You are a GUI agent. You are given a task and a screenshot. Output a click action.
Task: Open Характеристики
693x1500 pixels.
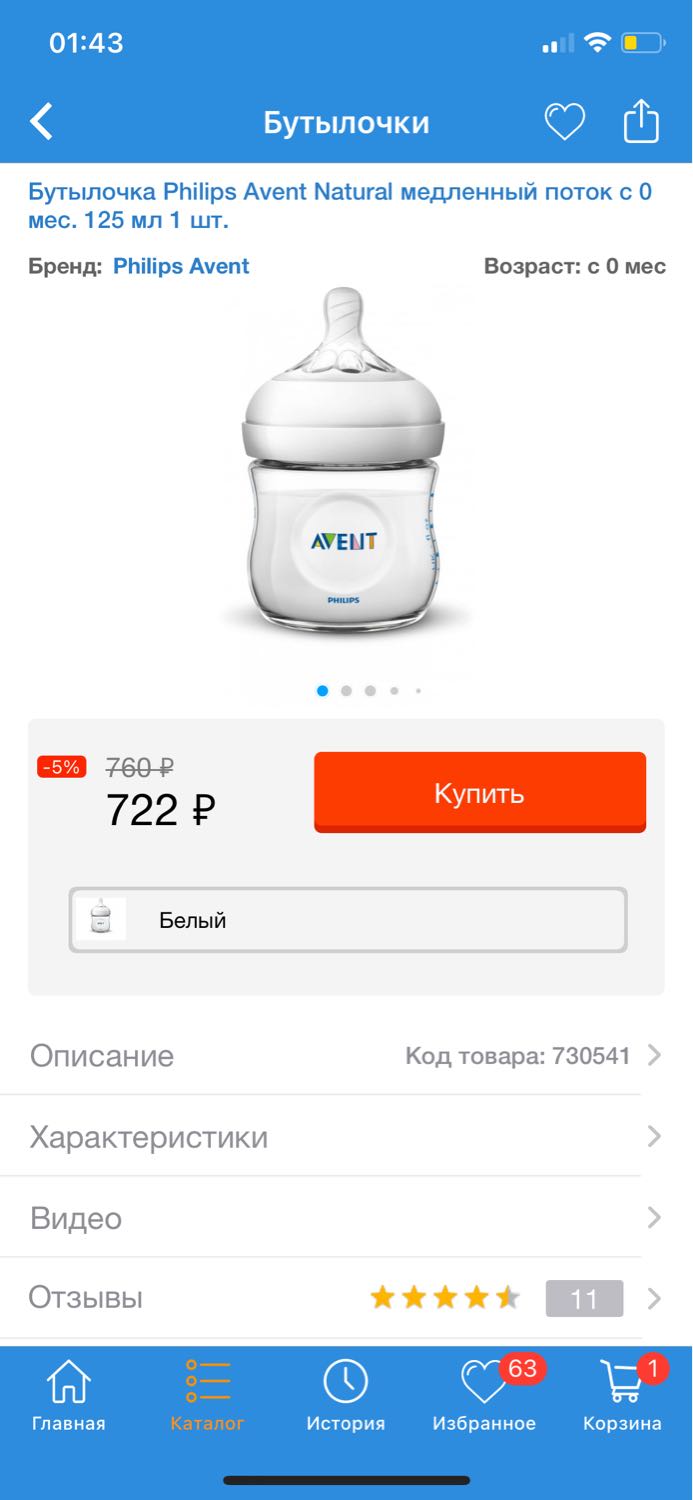[346, 1137]
